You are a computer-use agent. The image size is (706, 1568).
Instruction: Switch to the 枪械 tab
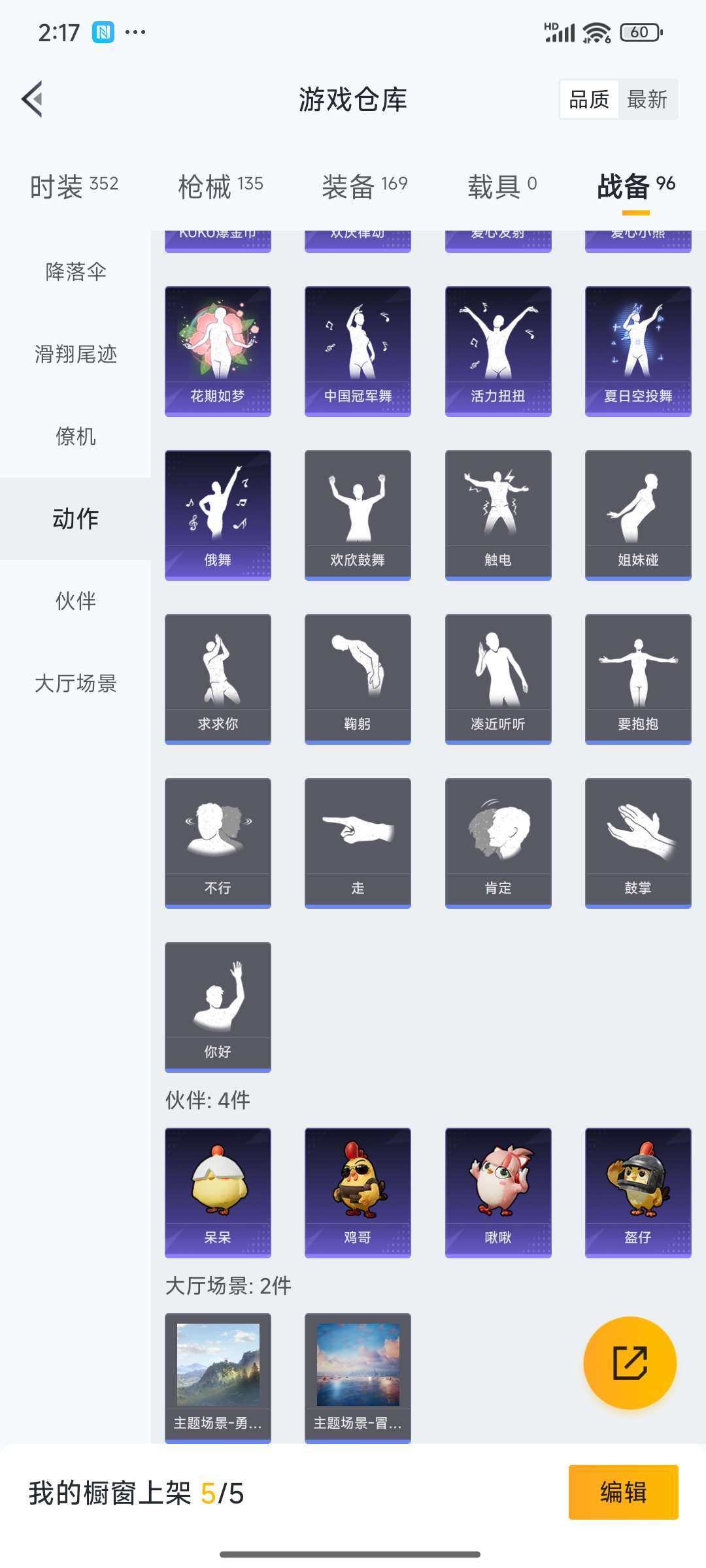220,186
